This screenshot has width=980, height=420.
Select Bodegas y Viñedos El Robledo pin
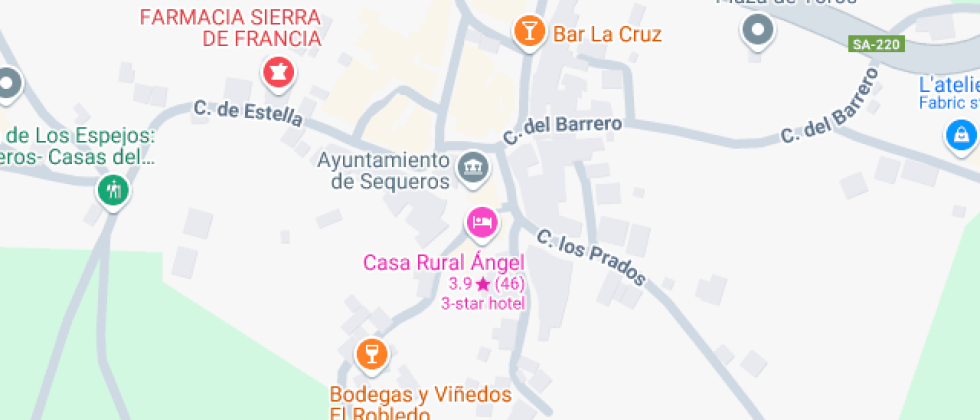click(371, 353)
